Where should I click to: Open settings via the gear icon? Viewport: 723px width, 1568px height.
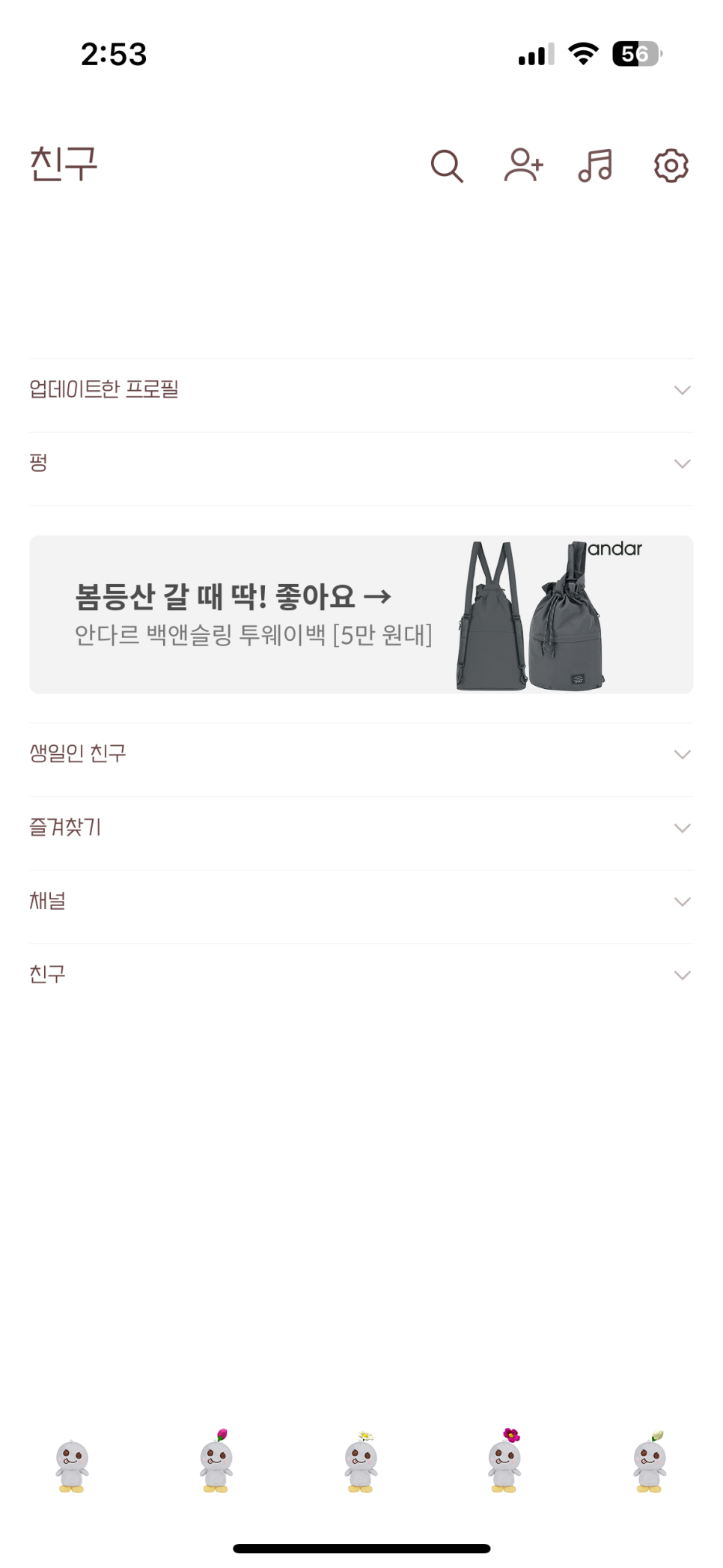point(671,165)
